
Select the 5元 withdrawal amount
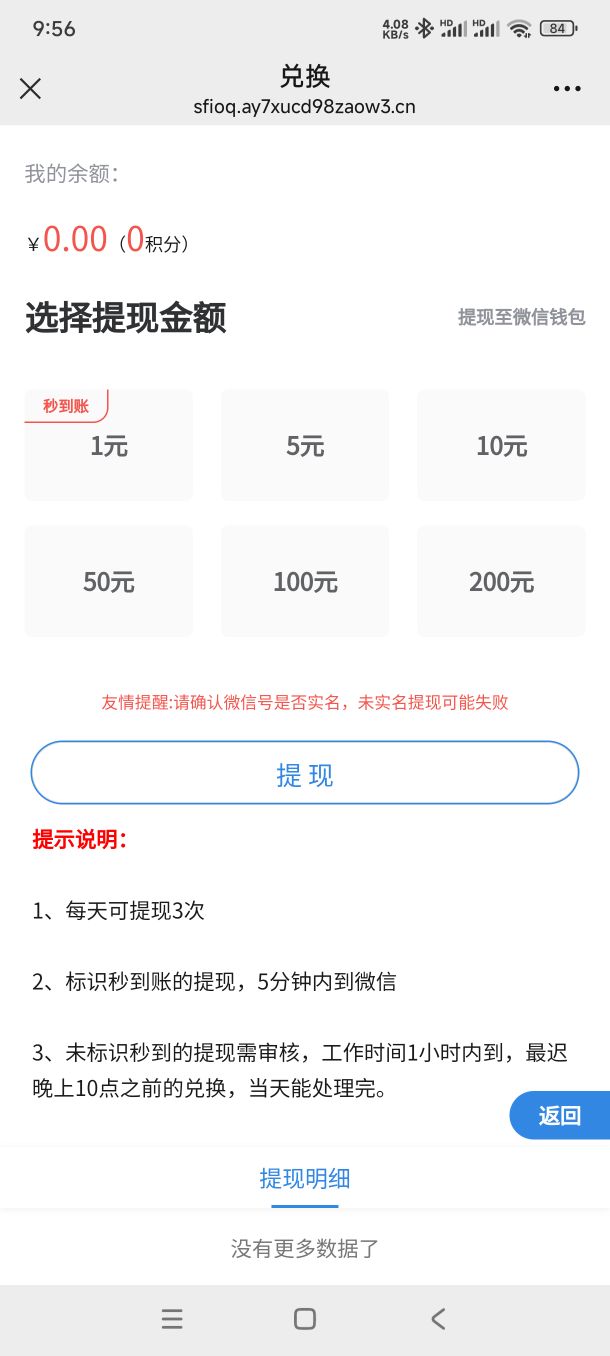click(305, 445)
